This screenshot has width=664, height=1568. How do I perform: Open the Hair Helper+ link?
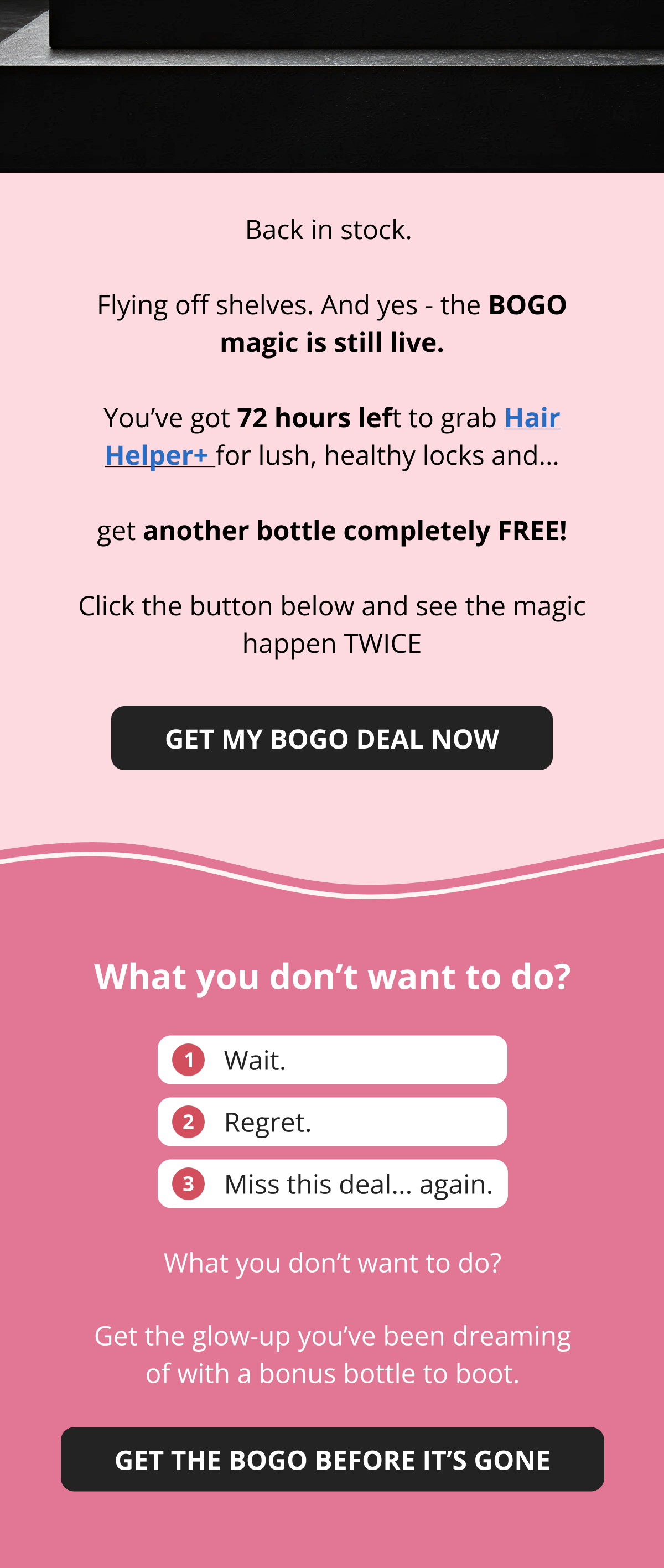click(x=531, y=418)
